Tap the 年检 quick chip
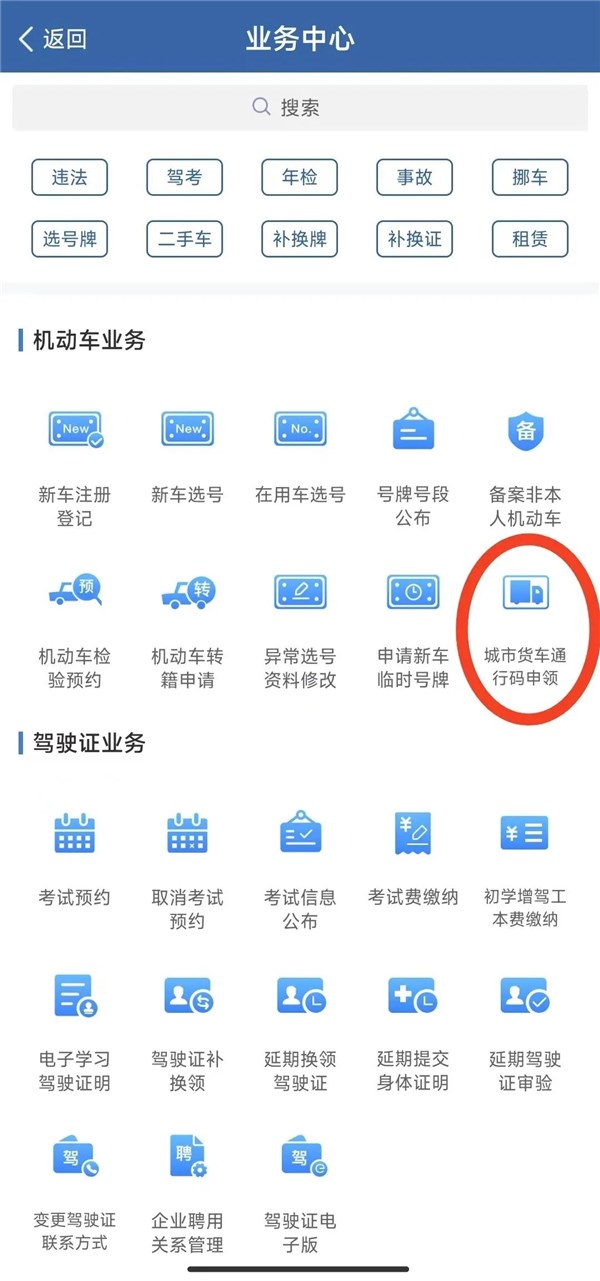The height and width of the screenshot is (1281, 600). (x=300, y=177)
